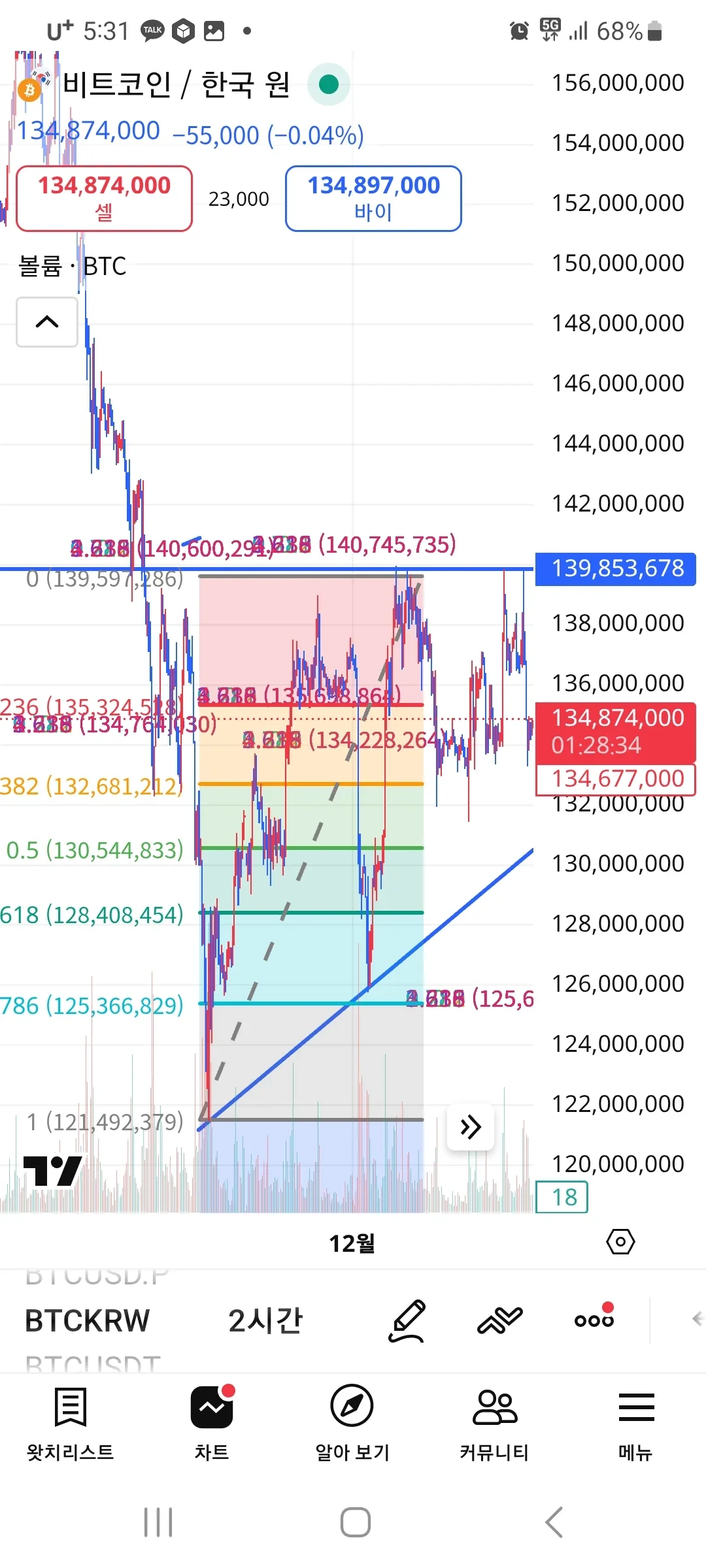Tap the 메뉴 hamburger icon
The height and width of the screenshot is (1568, 706).
(635, 1408)
